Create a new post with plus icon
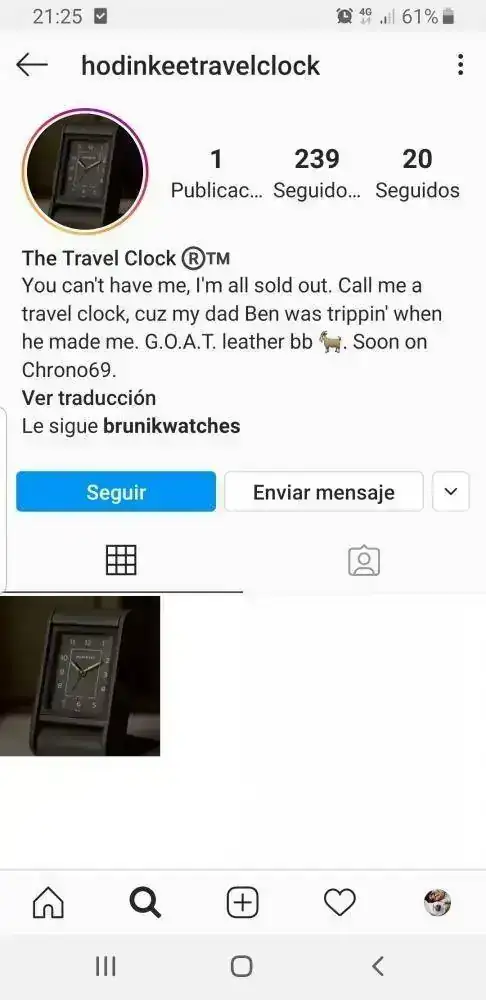 tap(242, 903)
